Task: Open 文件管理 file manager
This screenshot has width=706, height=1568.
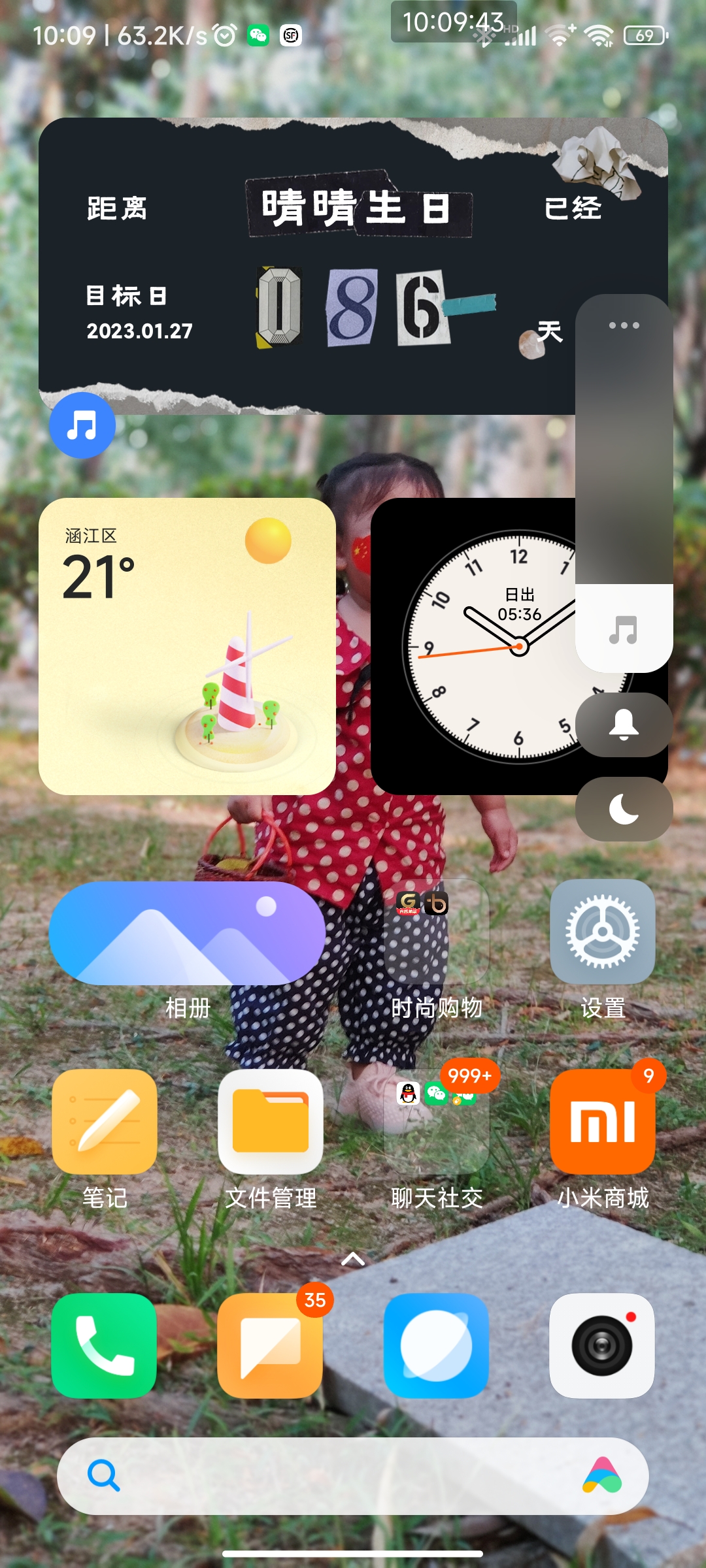Action: (x=271, y=1121)
